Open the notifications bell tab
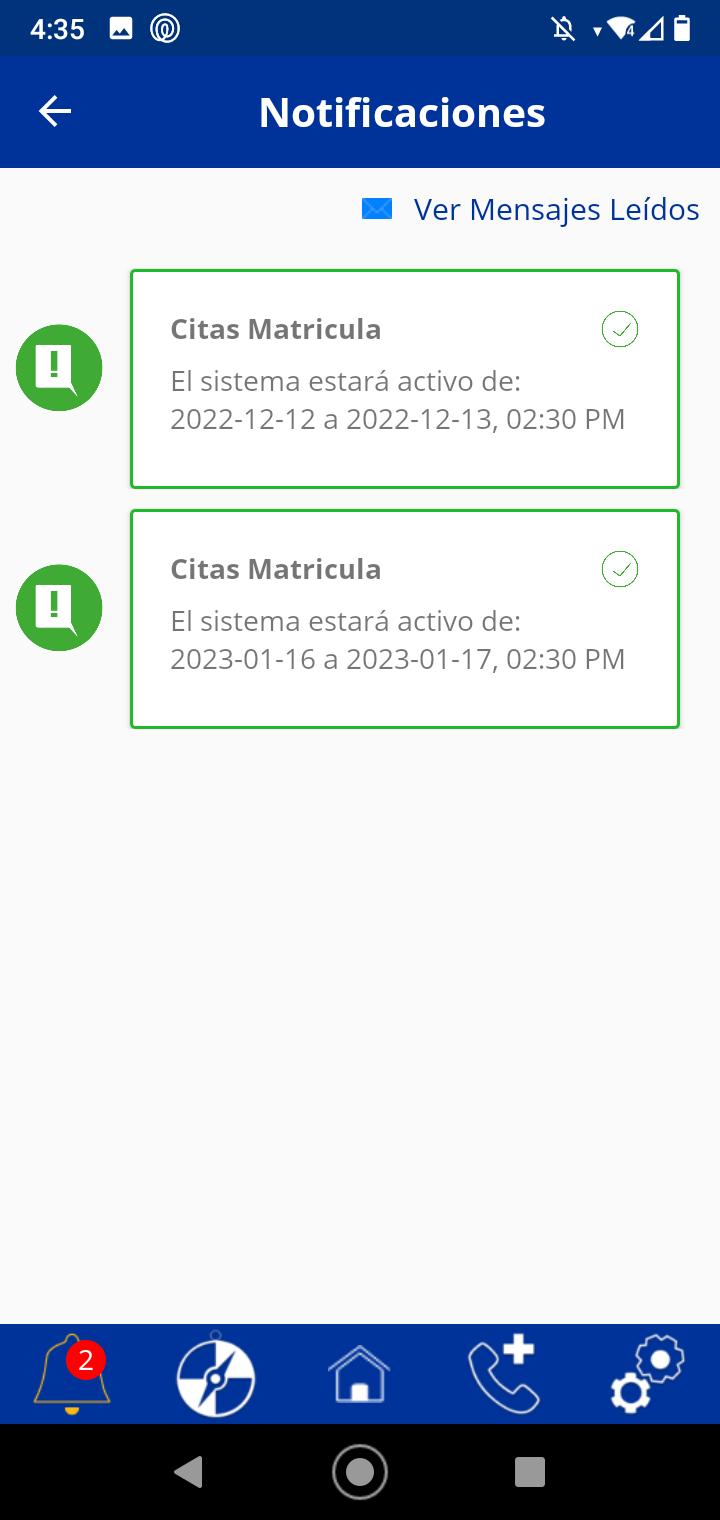The width and height of the screenshot is (720, 1520). coord(72,1374)
